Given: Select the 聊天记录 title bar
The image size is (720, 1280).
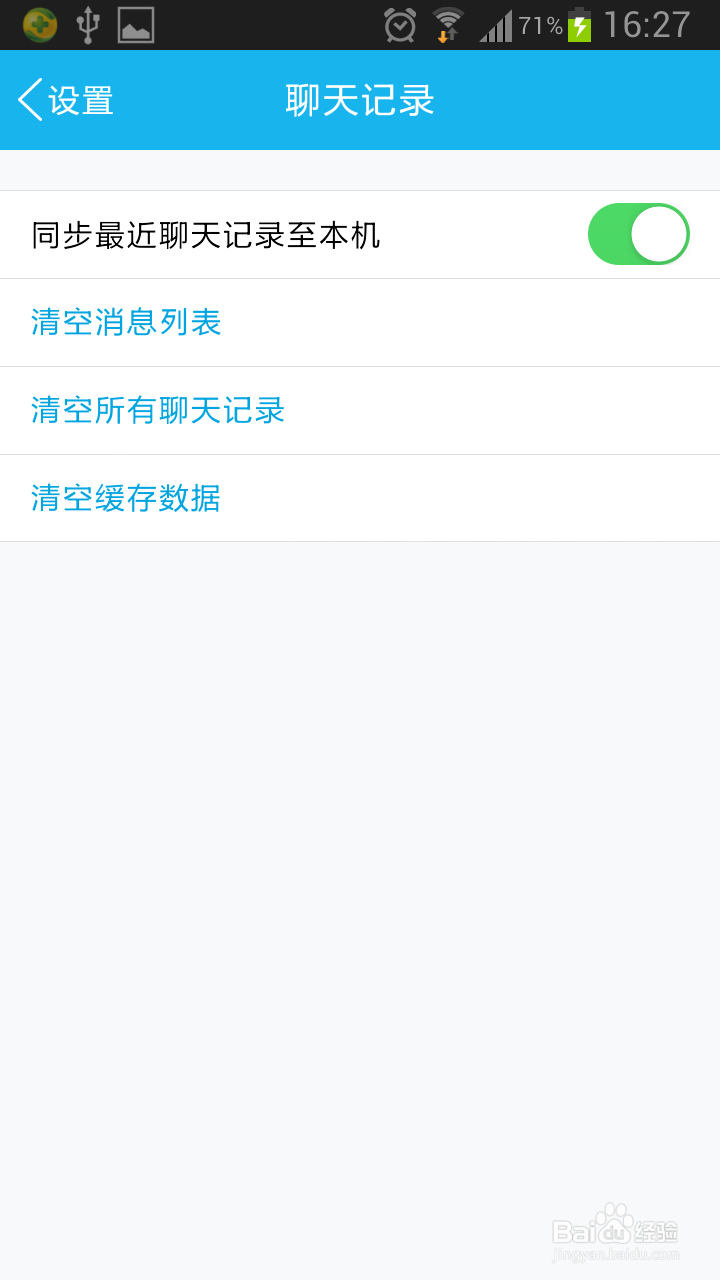Looking at the screenshot, I should (360, 100).
